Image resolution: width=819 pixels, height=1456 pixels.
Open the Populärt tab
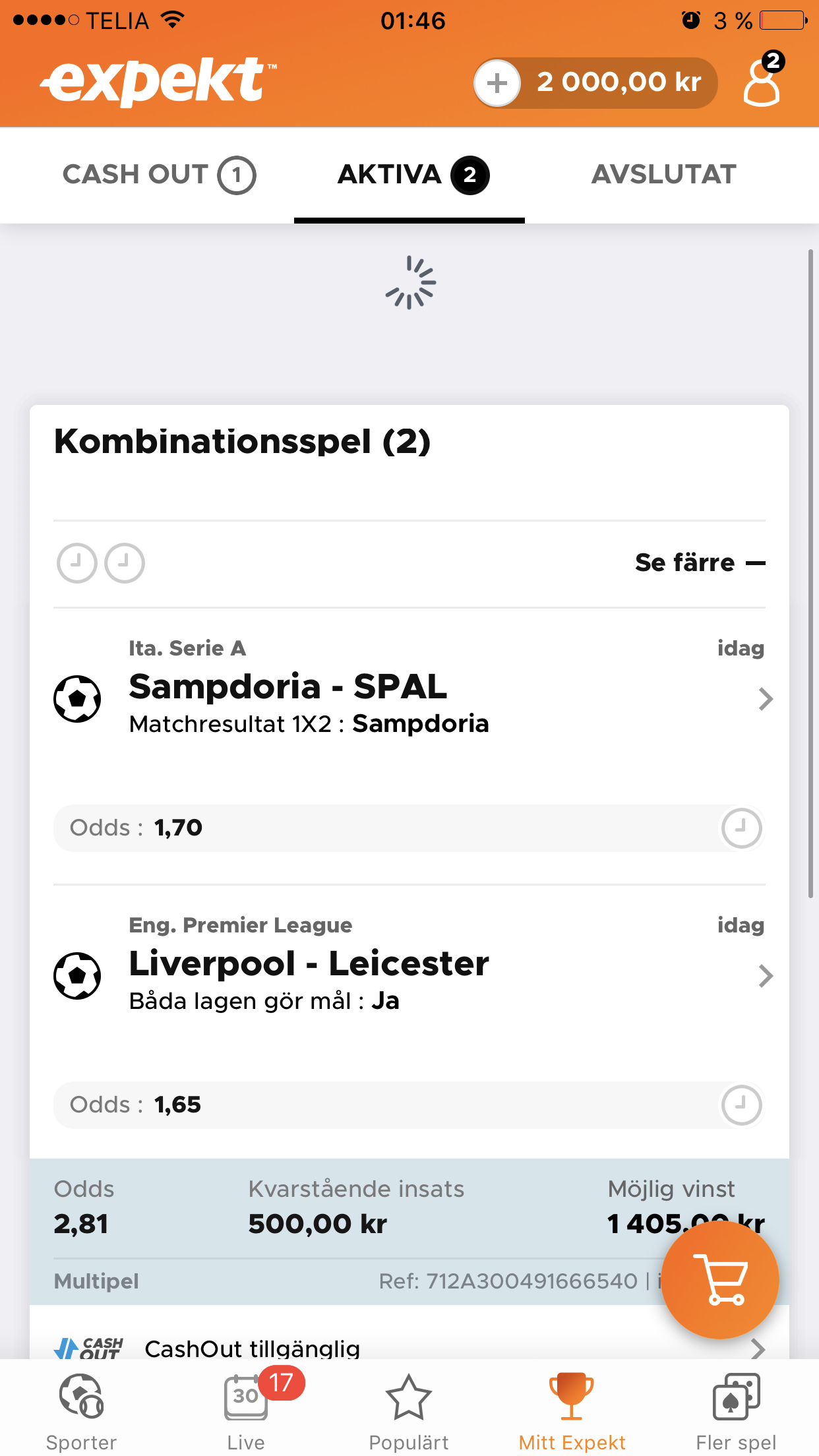pyautogui.click(x=409, y=1411)
